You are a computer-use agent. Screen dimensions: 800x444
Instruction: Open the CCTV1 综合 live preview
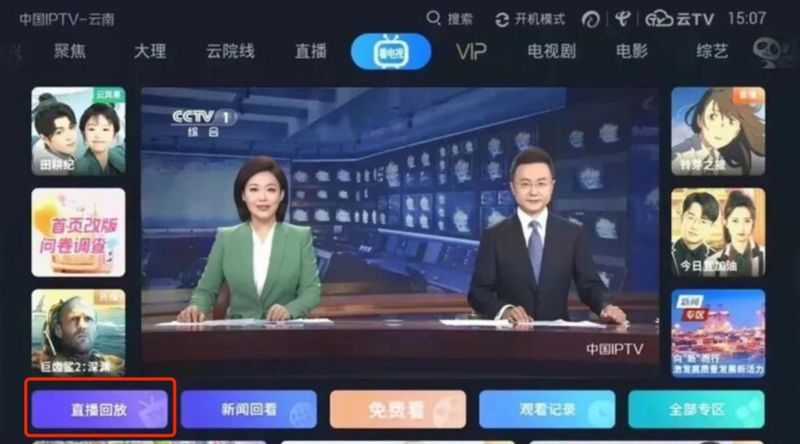(x=401, y=225)
